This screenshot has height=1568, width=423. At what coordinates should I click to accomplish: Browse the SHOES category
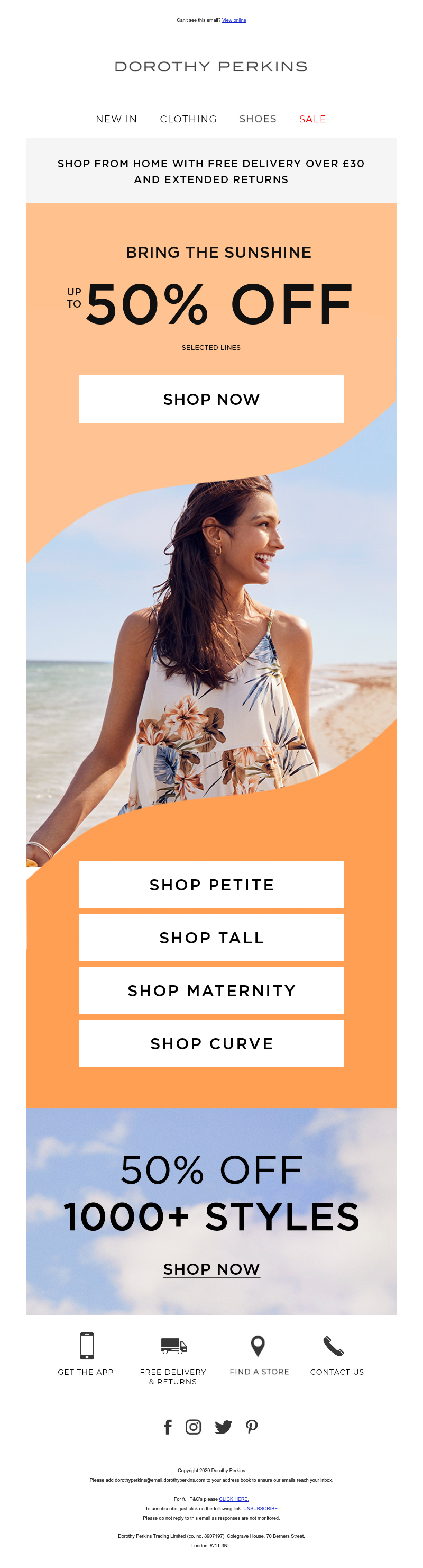[258, 119]
